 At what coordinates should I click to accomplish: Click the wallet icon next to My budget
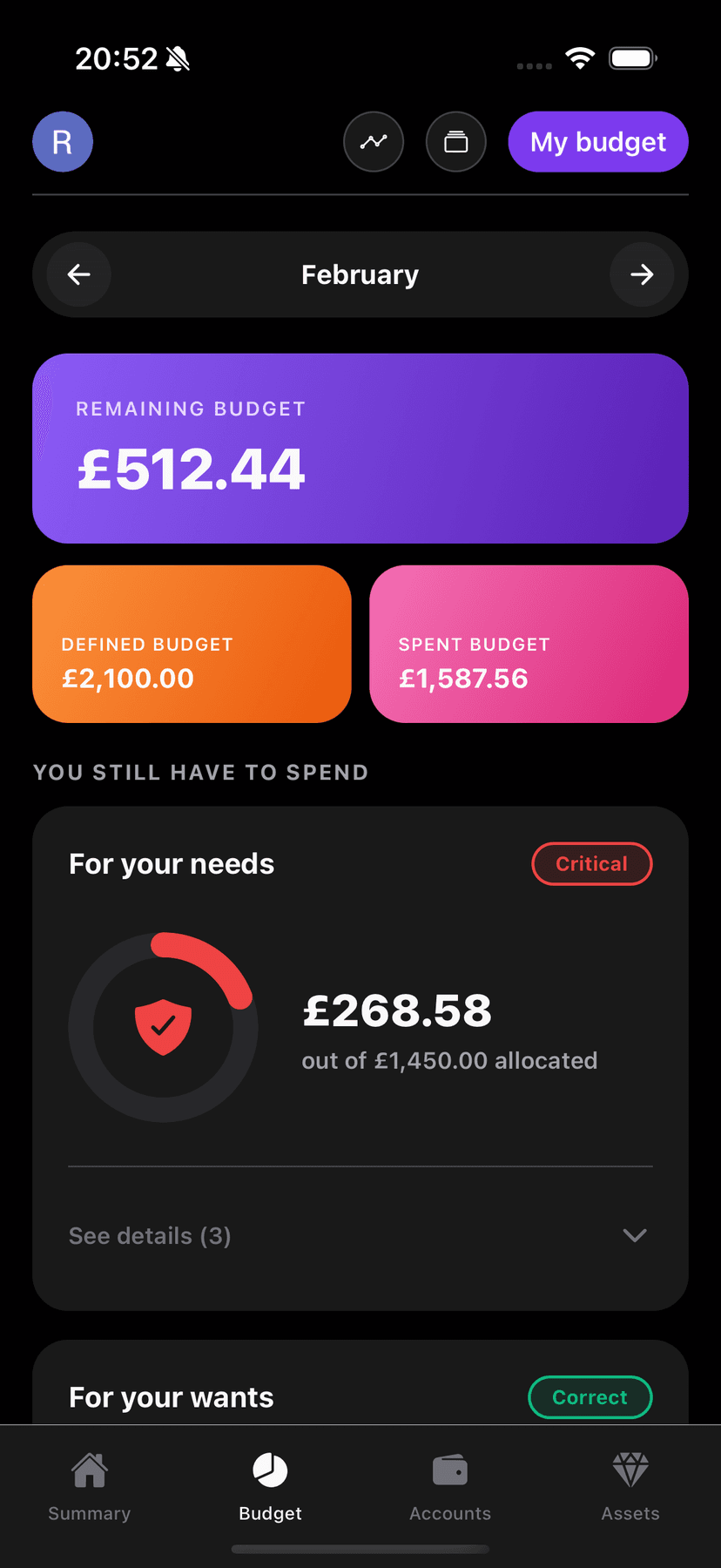pyautogui.click(x=455, y=141)
